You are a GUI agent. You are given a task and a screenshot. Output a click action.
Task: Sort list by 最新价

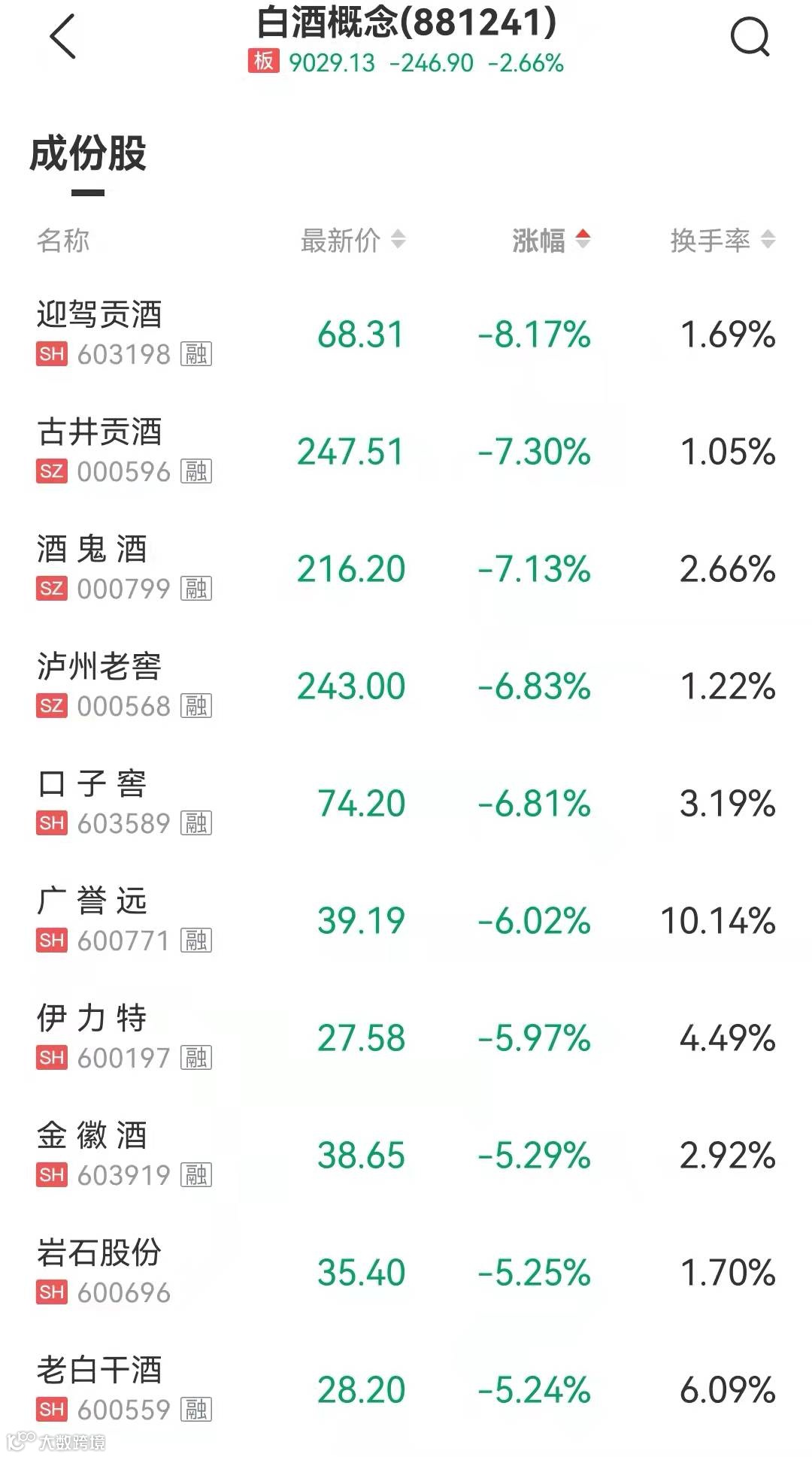coord(353,241)
